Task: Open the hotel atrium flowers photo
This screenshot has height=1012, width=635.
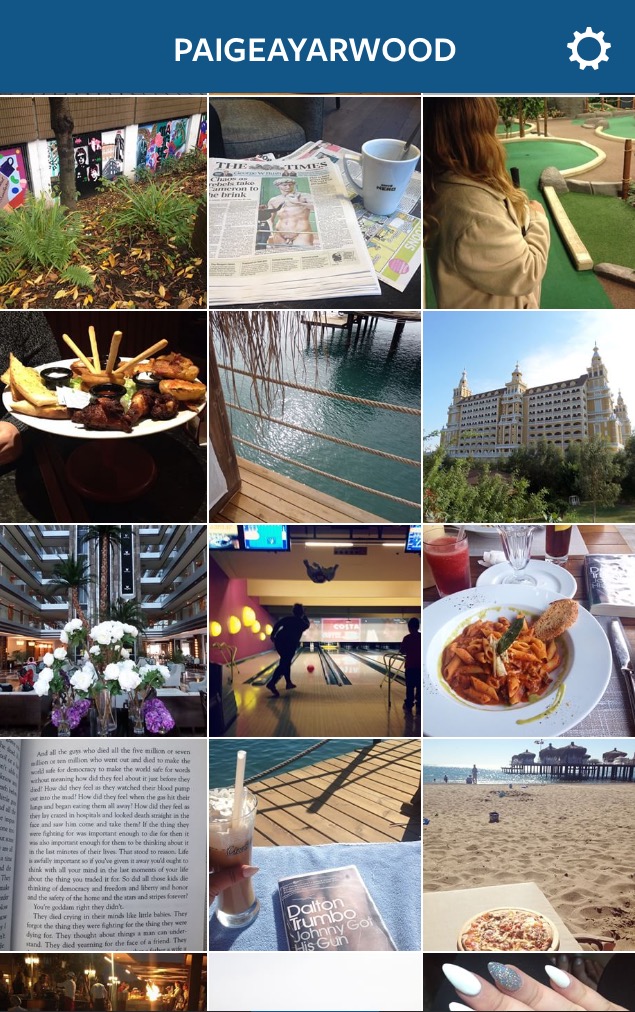Action: coord(103,630)
